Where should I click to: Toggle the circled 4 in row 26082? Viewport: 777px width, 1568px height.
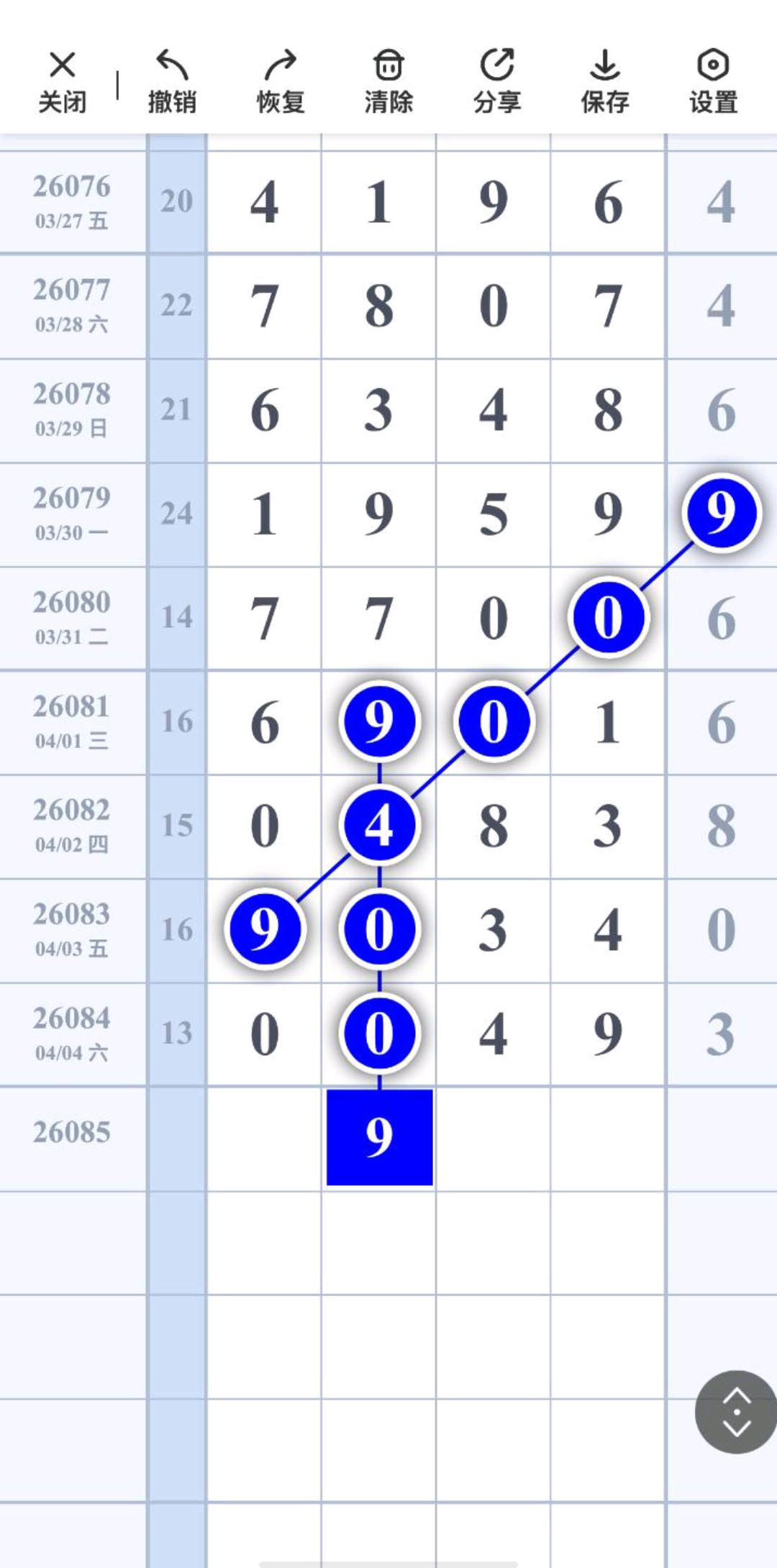pyautogui.click(x=379, y=825)
